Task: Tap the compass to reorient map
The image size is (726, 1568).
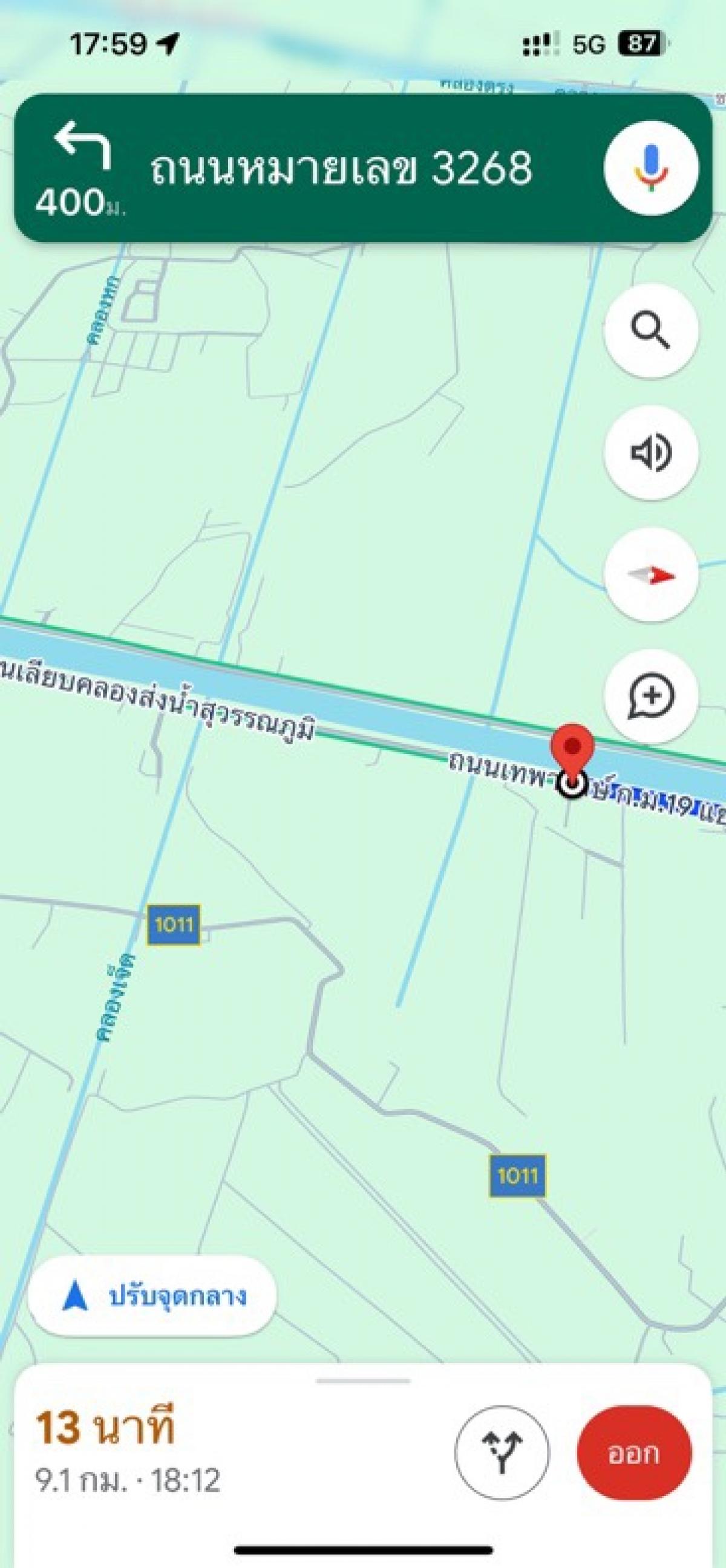Action: 650,574
